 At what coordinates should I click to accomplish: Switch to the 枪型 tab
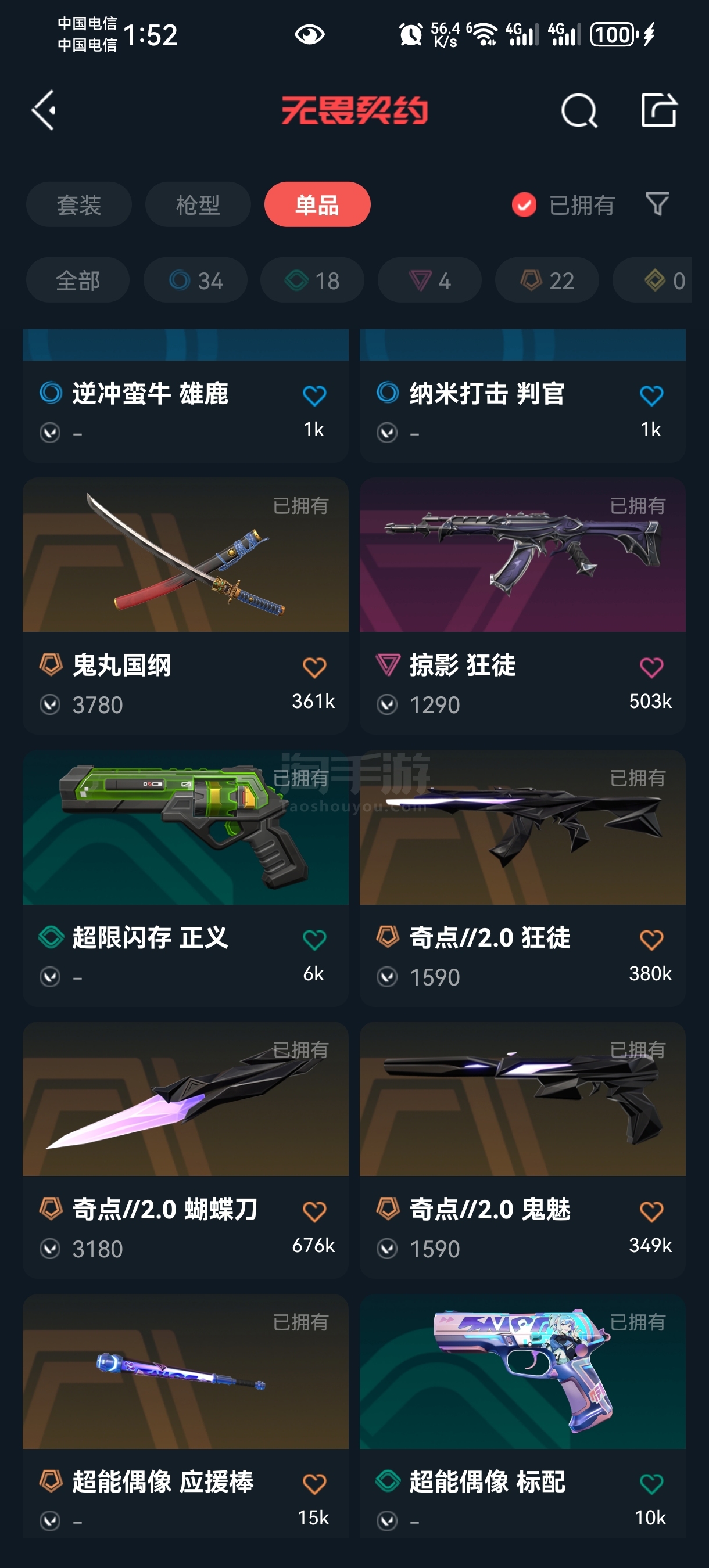[198, 204]
